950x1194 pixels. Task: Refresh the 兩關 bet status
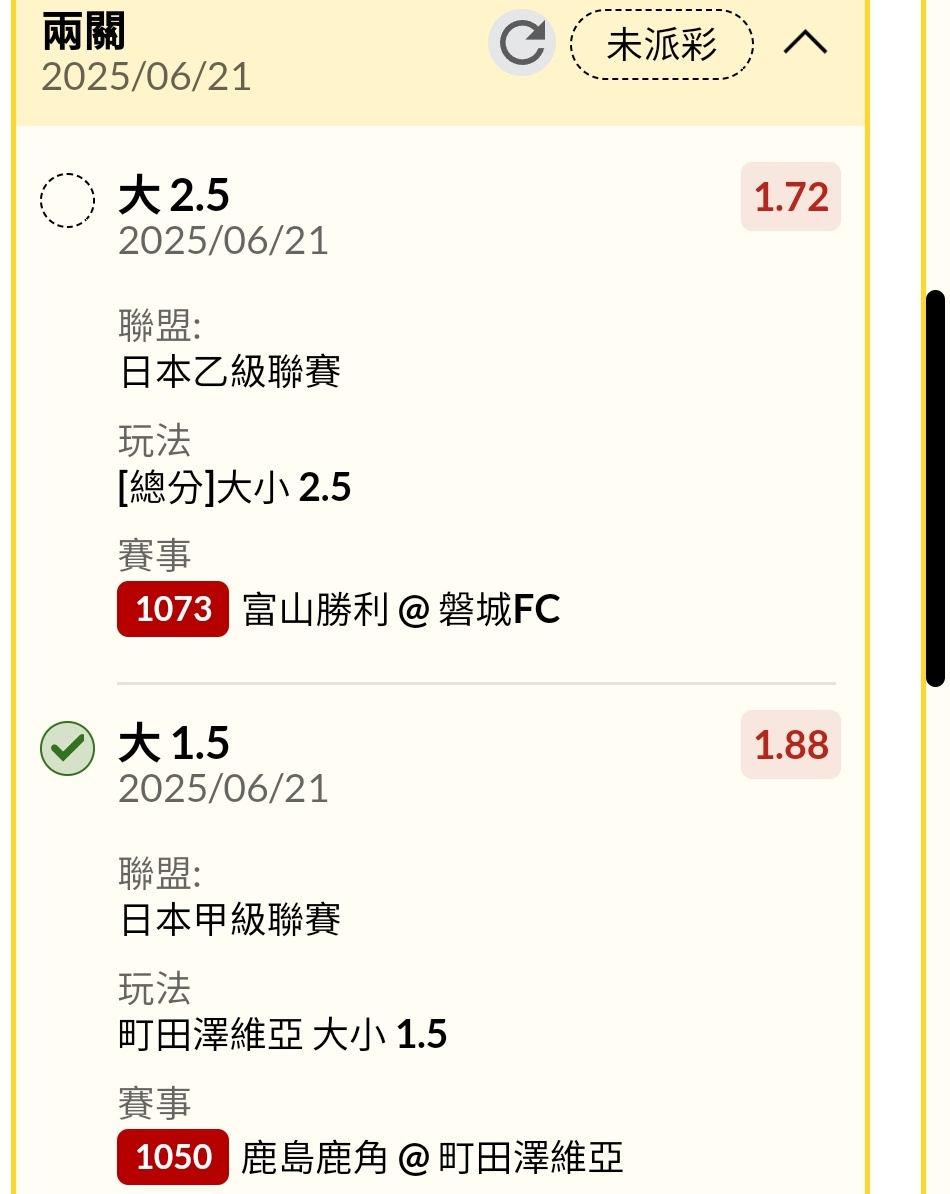click(x=521, y=44)
